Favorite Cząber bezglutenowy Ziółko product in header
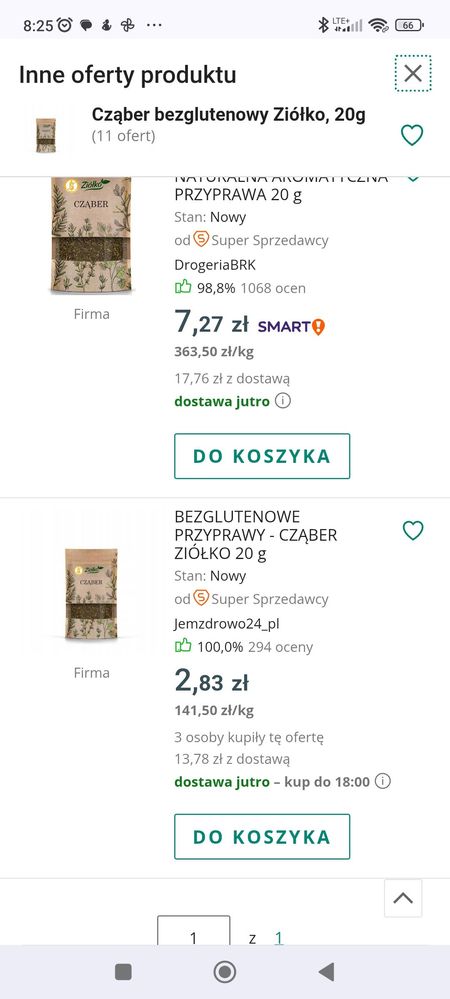 [412, 135]
